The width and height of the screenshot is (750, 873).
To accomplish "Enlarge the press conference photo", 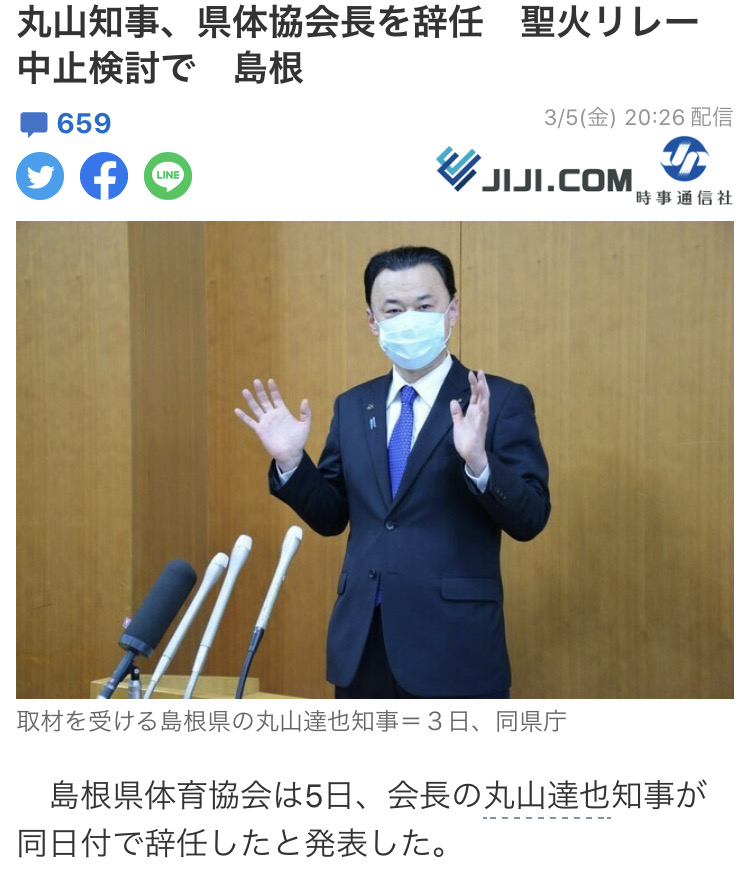I will click(x=375, y=460).
